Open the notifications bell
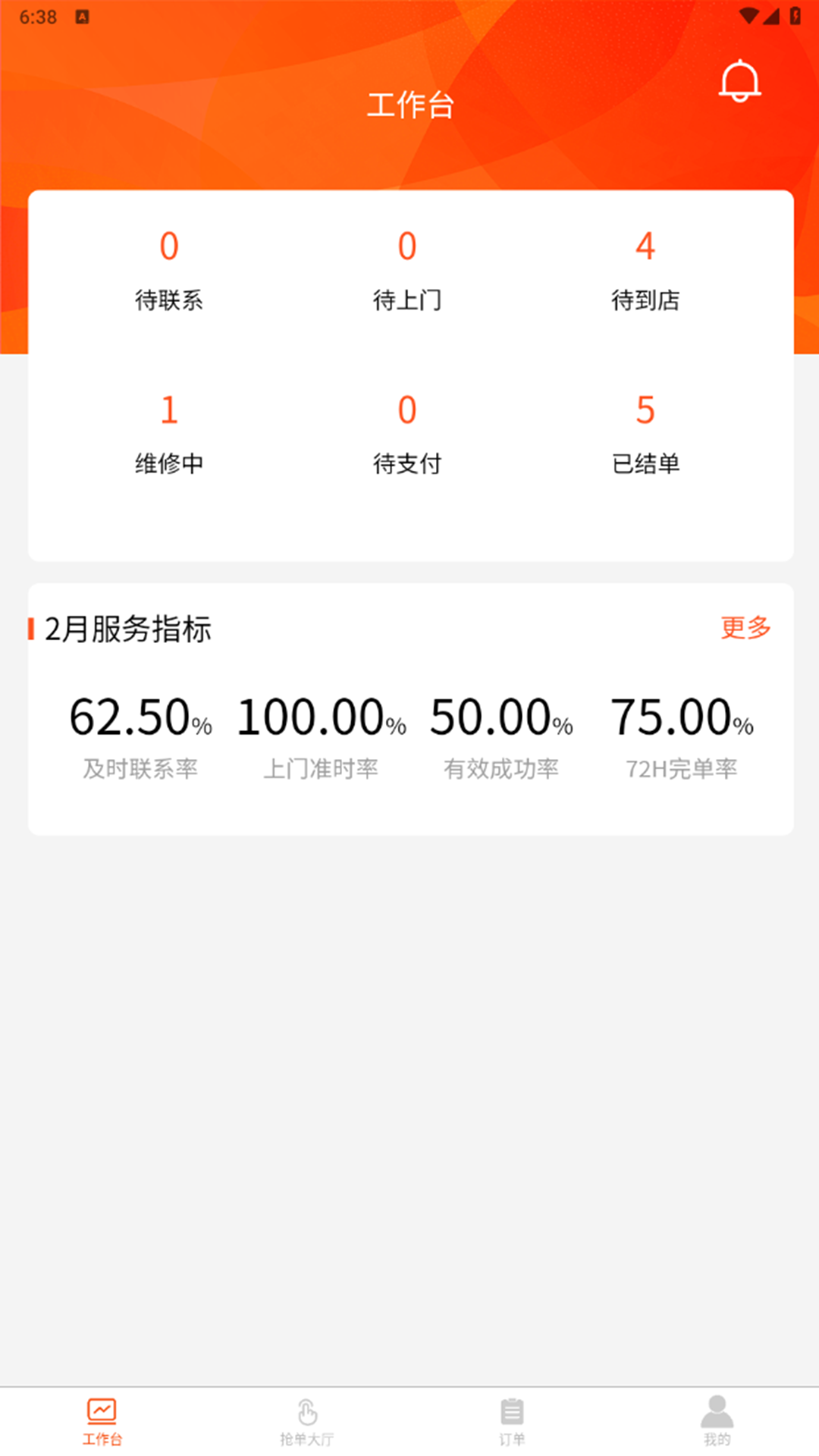This screenshot has width=819, height=1456. (739, 82)
